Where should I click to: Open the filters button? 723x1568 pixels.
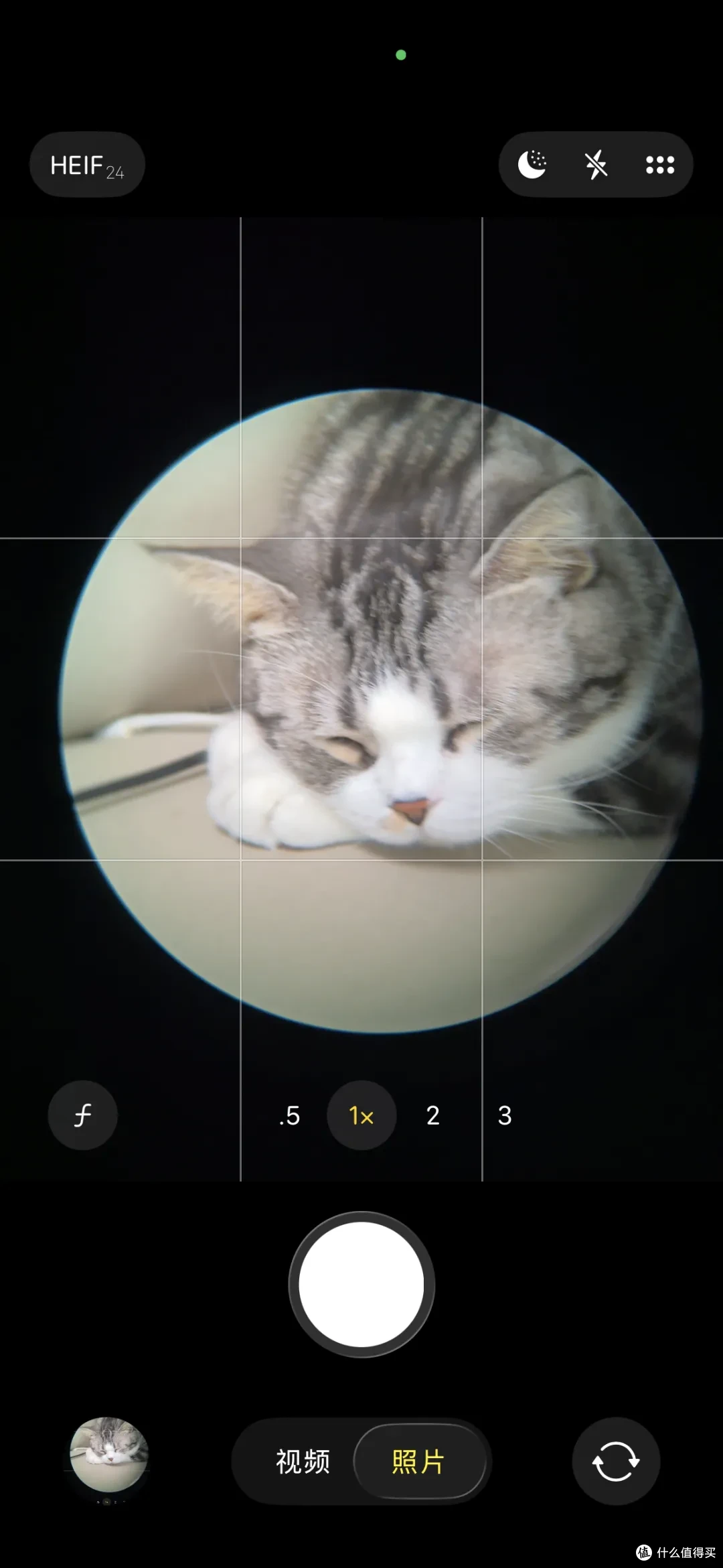point(83,1115)
